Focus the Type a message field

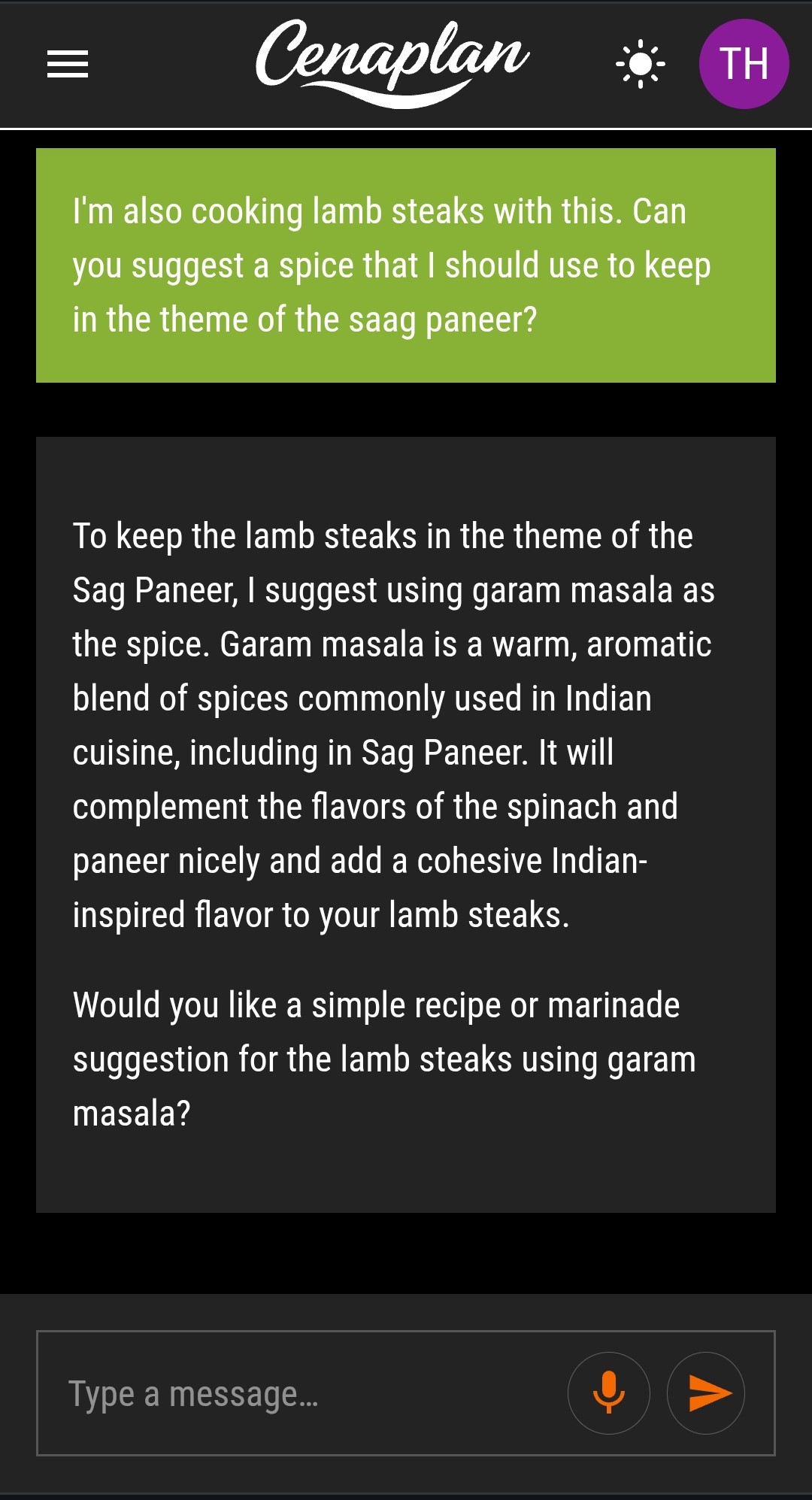[301, 1393]
